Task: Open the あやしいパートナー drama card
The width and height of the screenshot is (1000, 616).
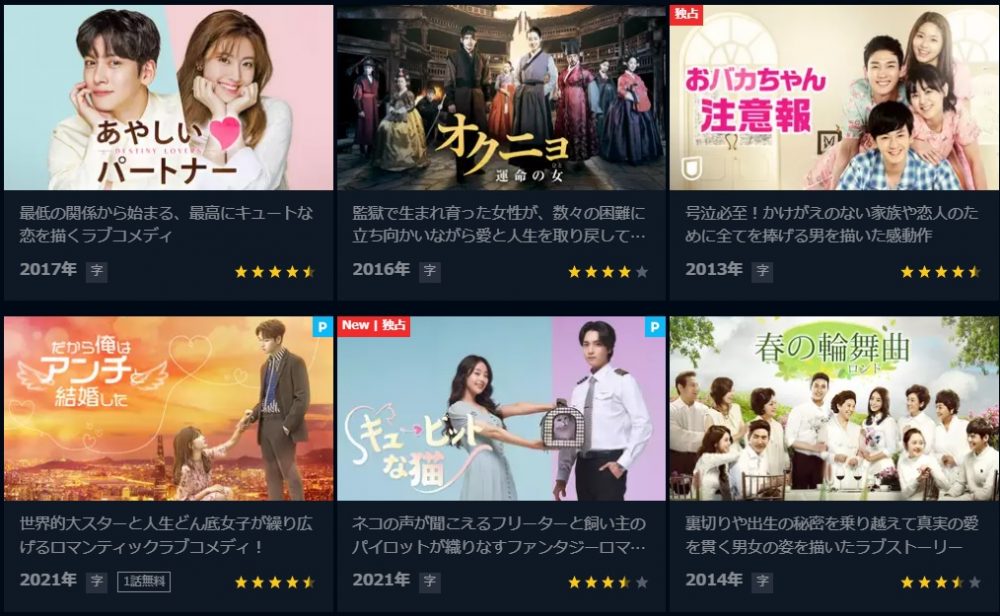Action: click(x=168, y=98)
